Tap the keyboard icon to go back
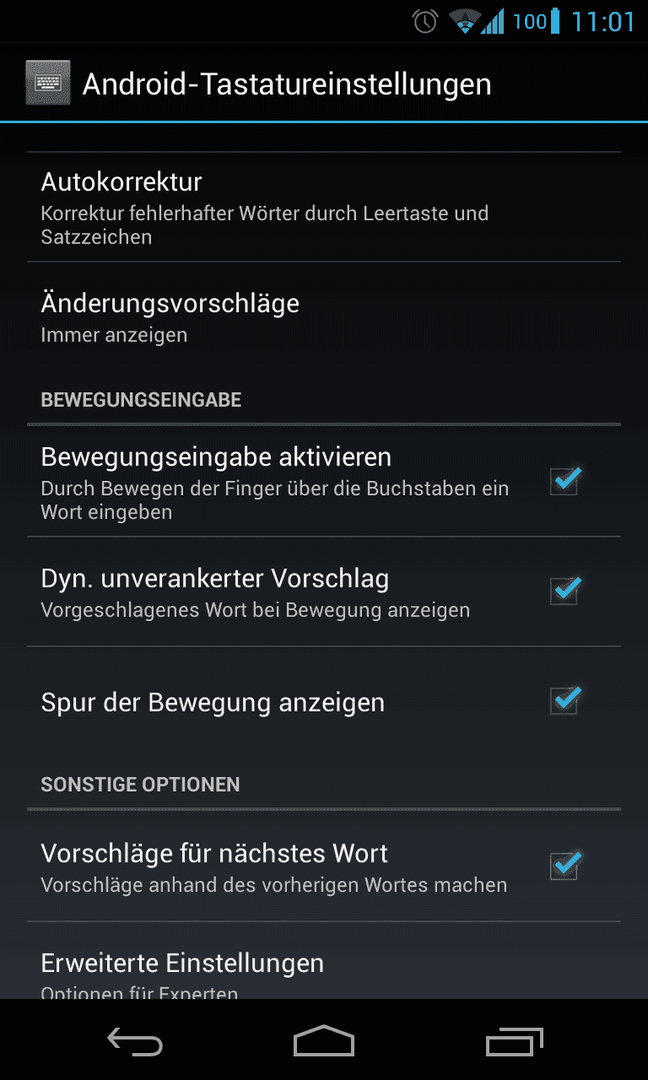This screenshot has height=1080, width=648. (48, 83)
